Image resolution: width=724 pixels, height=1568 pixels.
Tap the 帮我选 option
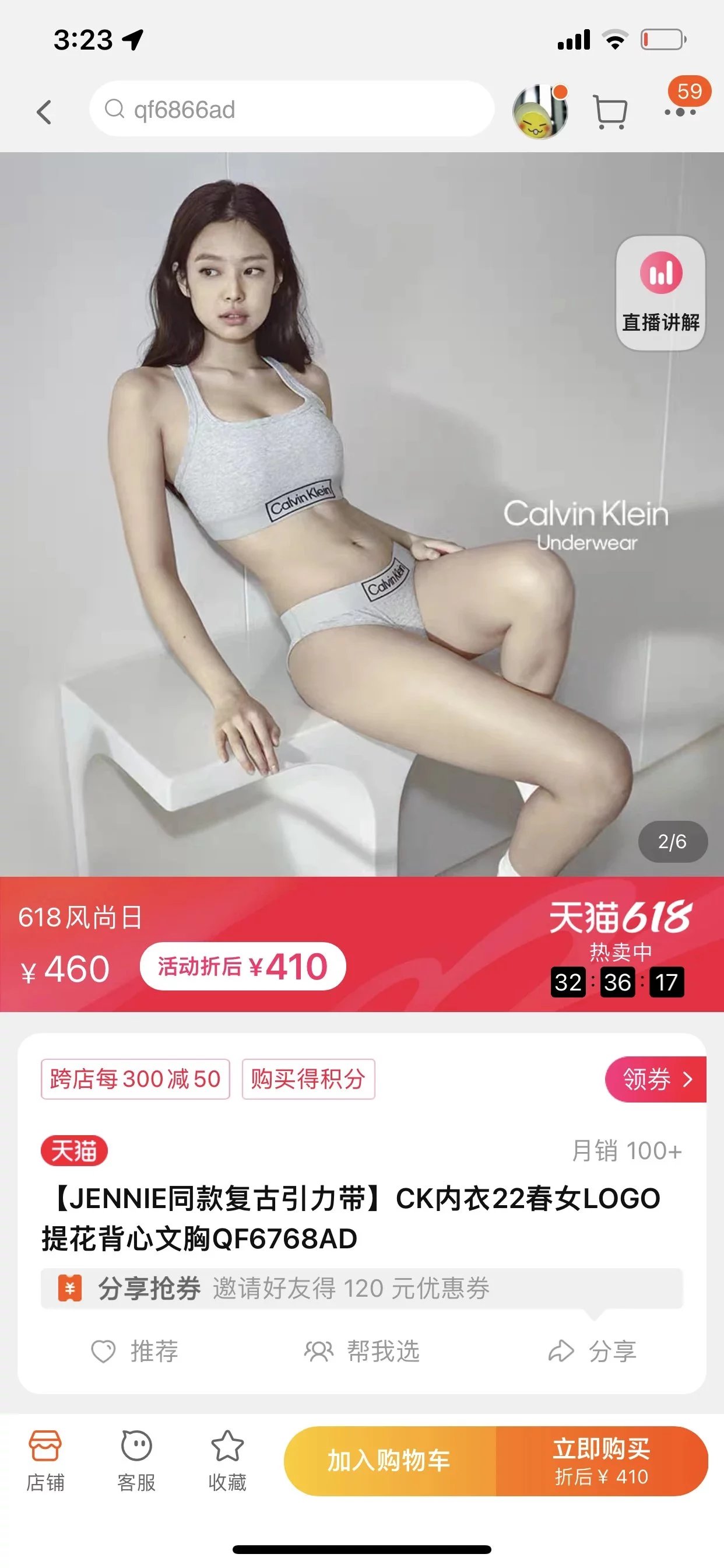click(x=362, y=1352)
